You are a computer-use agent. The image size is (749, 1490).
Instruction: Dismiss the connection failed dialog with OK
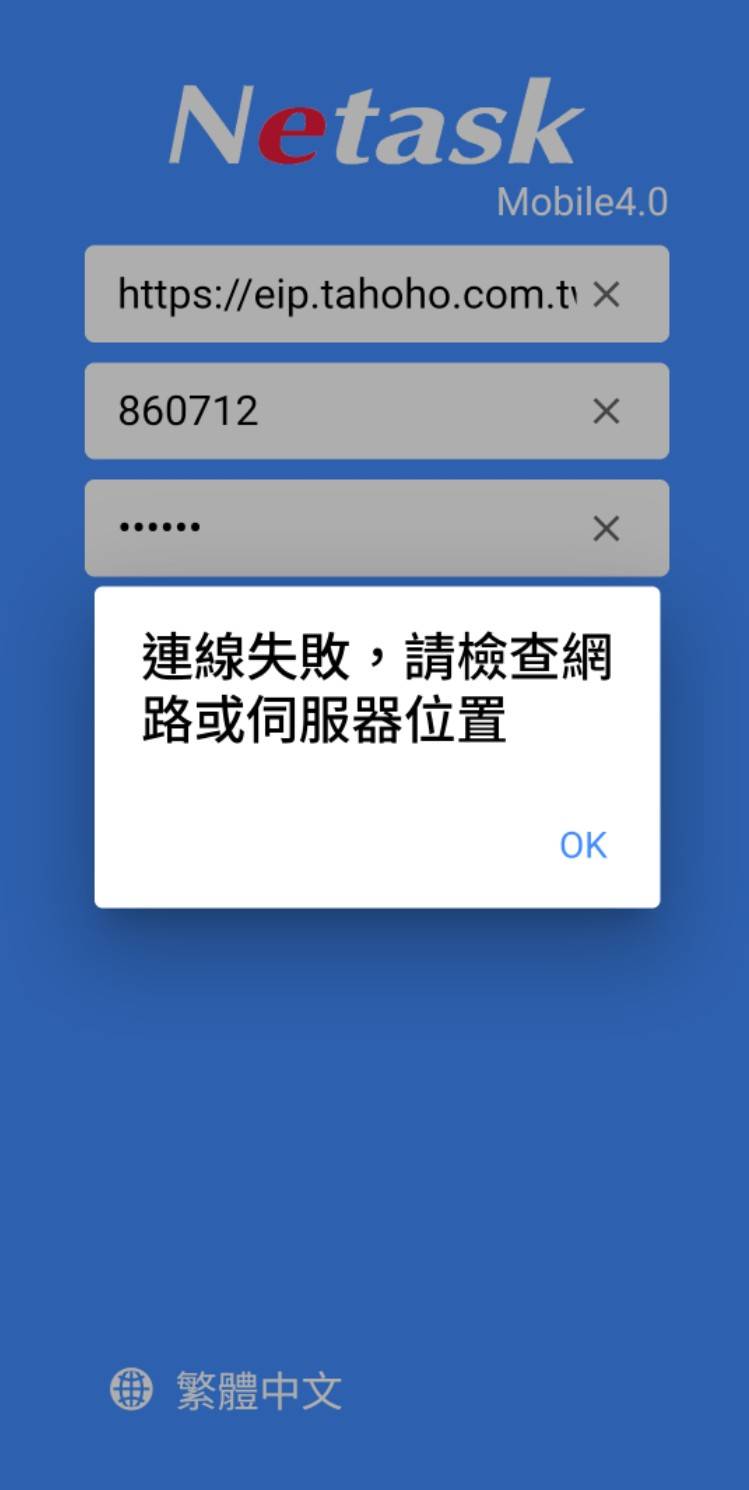[x=582, y=845]
